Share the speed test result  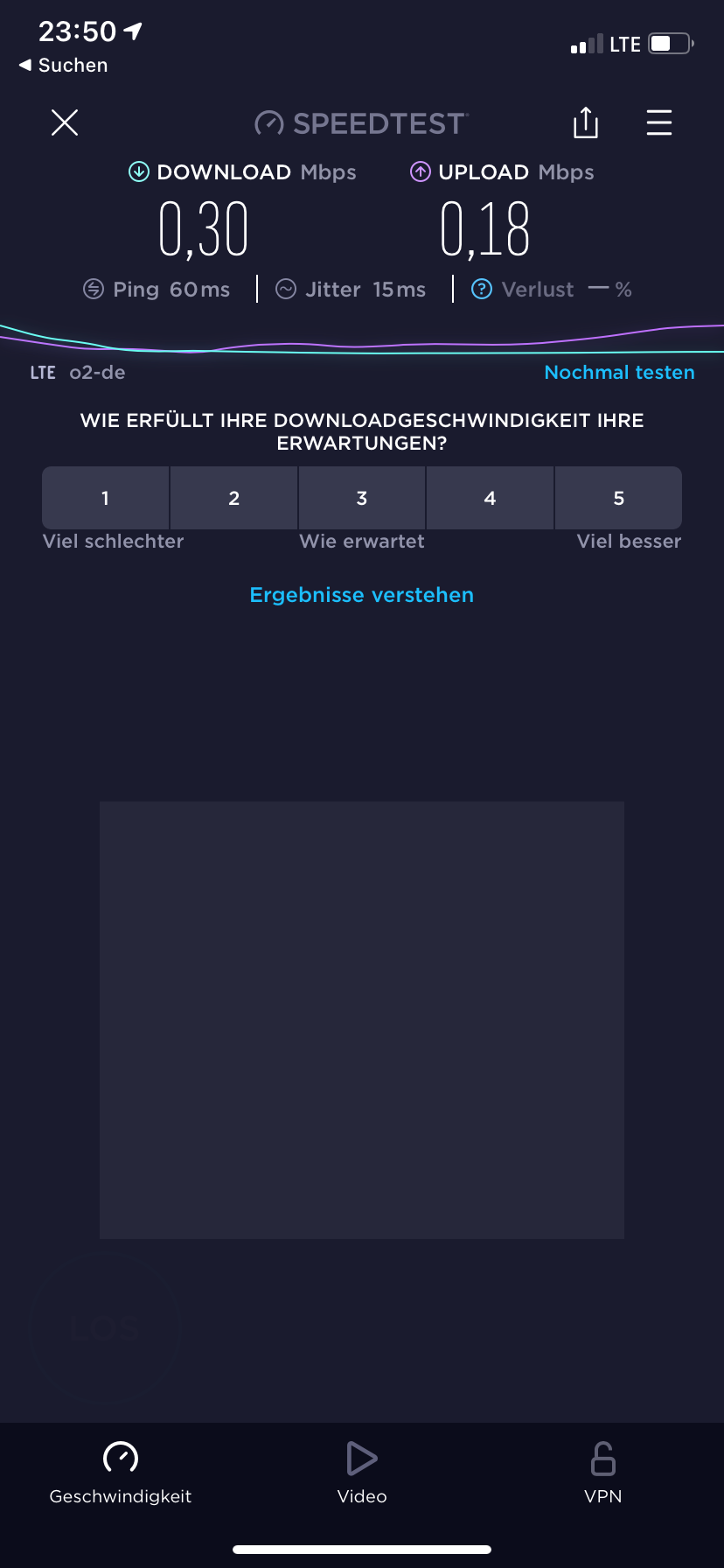pyautogui.click(x=586, y=122)
